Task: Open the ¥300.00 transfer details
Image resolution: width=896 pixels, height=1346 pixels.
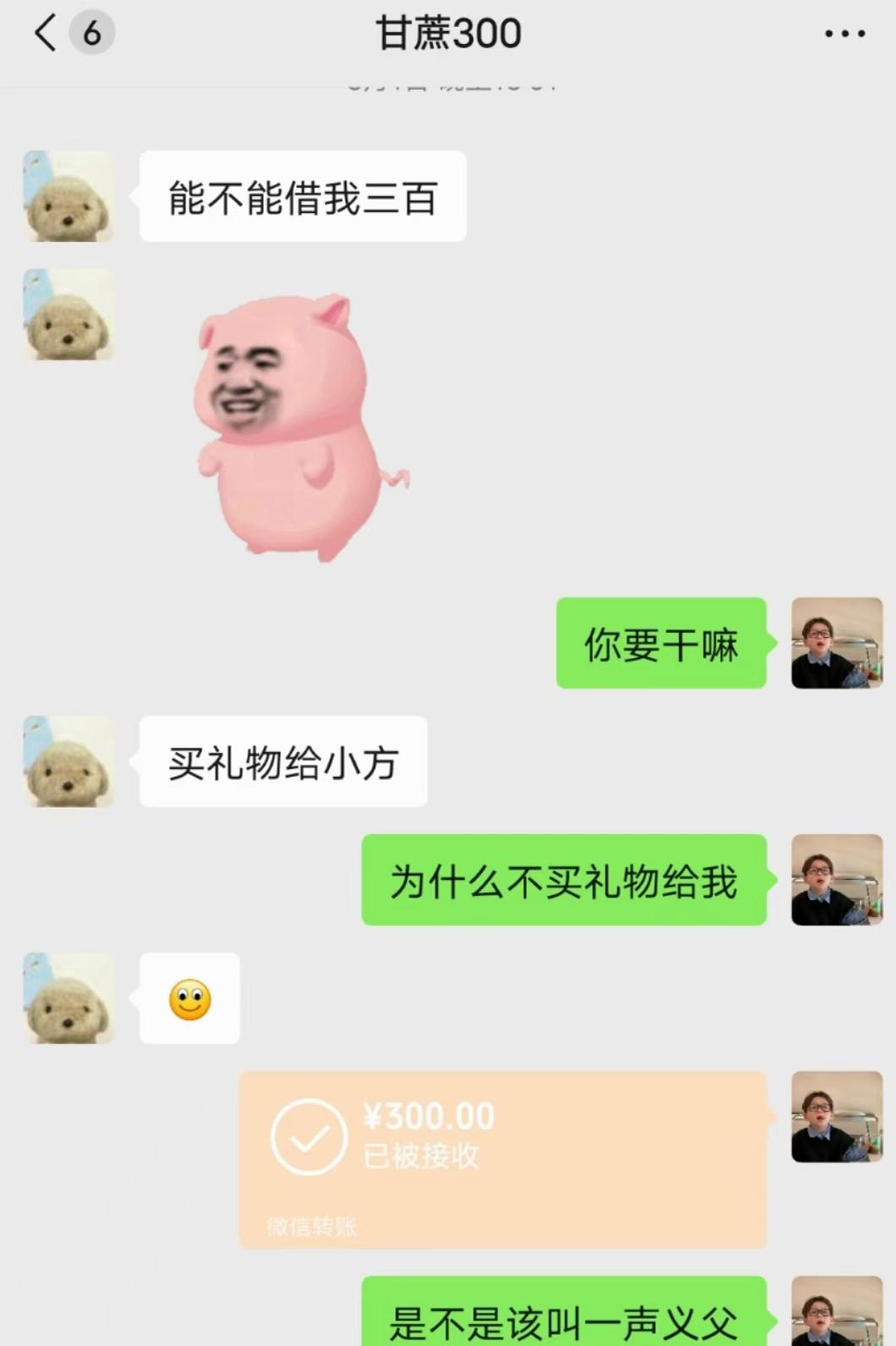Action: coord(502,1158)
